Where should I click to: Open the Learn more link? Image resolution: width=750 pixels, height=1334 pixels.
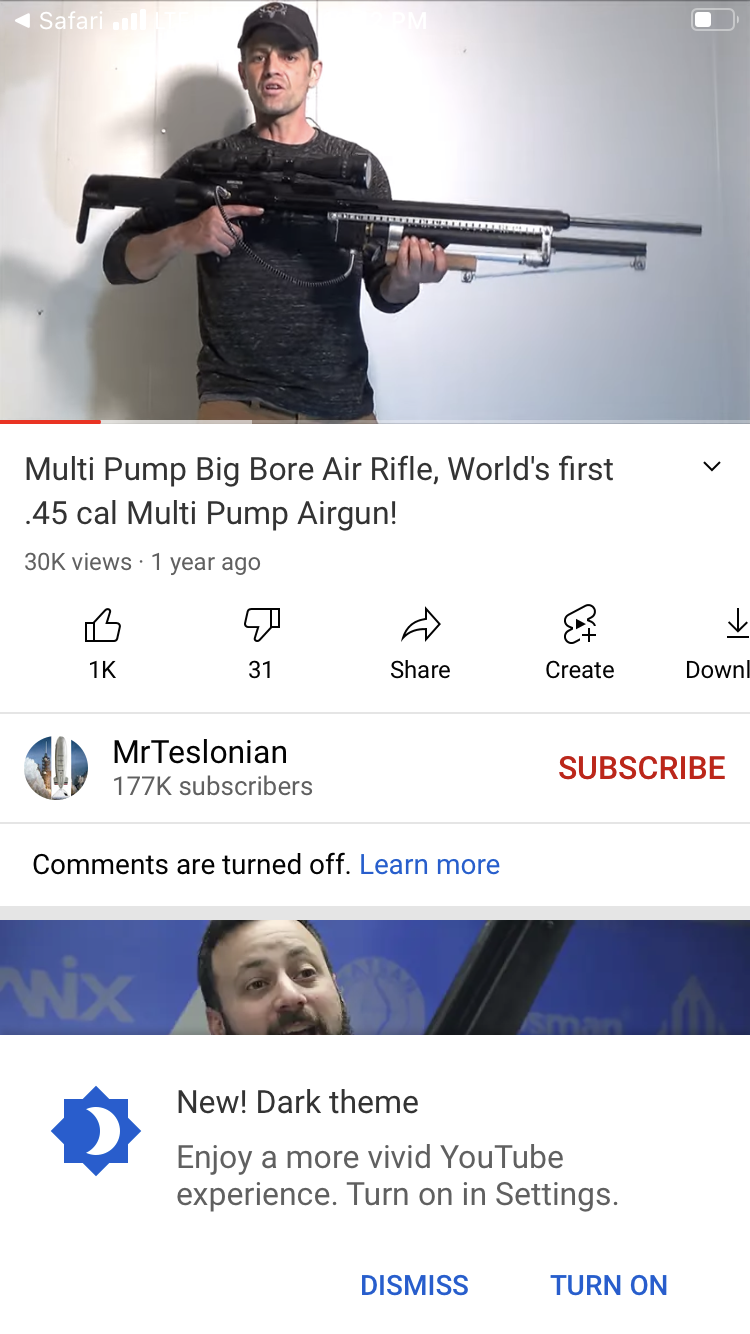click(429, 864)
